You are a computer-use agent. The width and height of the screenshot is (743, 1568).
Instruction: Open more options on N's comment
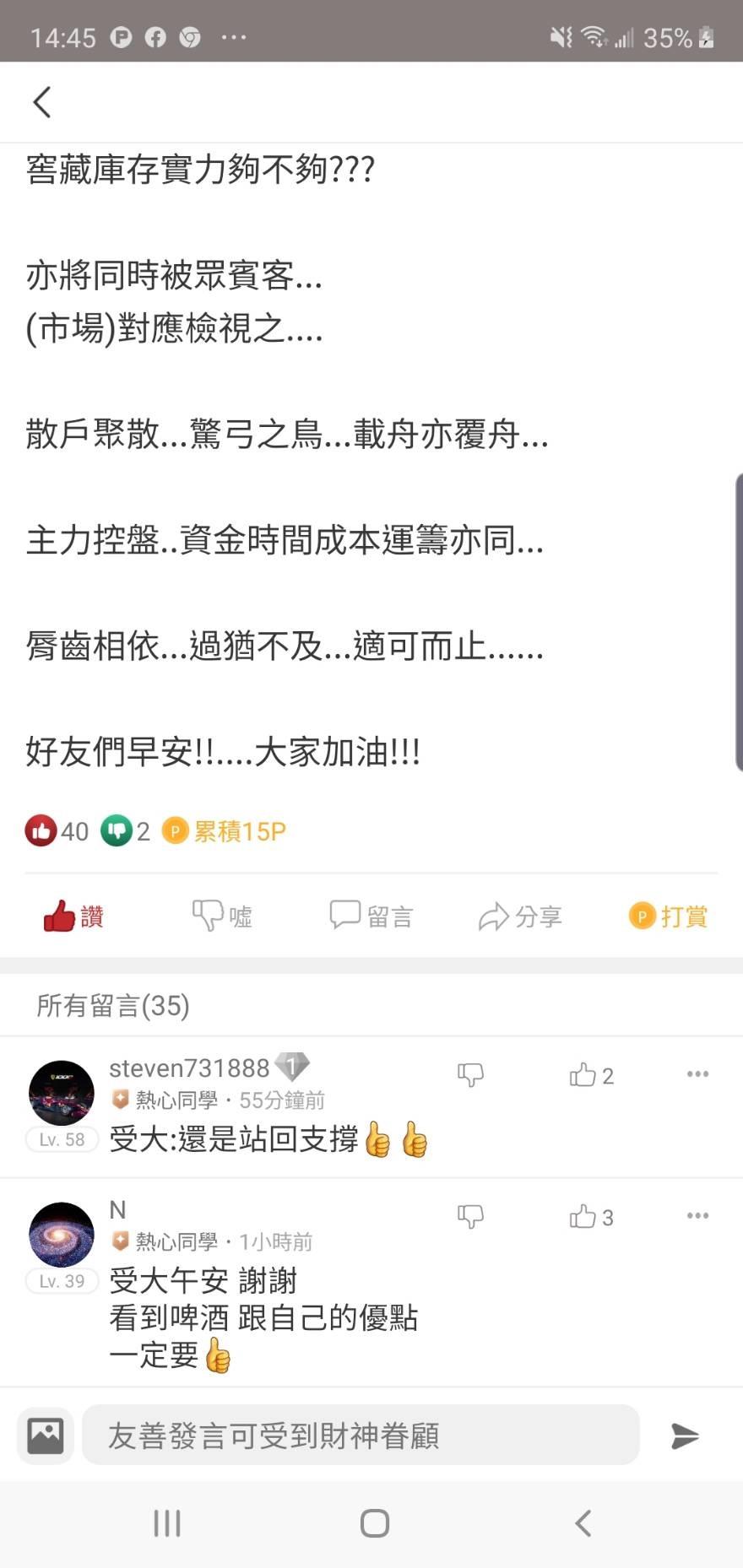pos(697,1216)
